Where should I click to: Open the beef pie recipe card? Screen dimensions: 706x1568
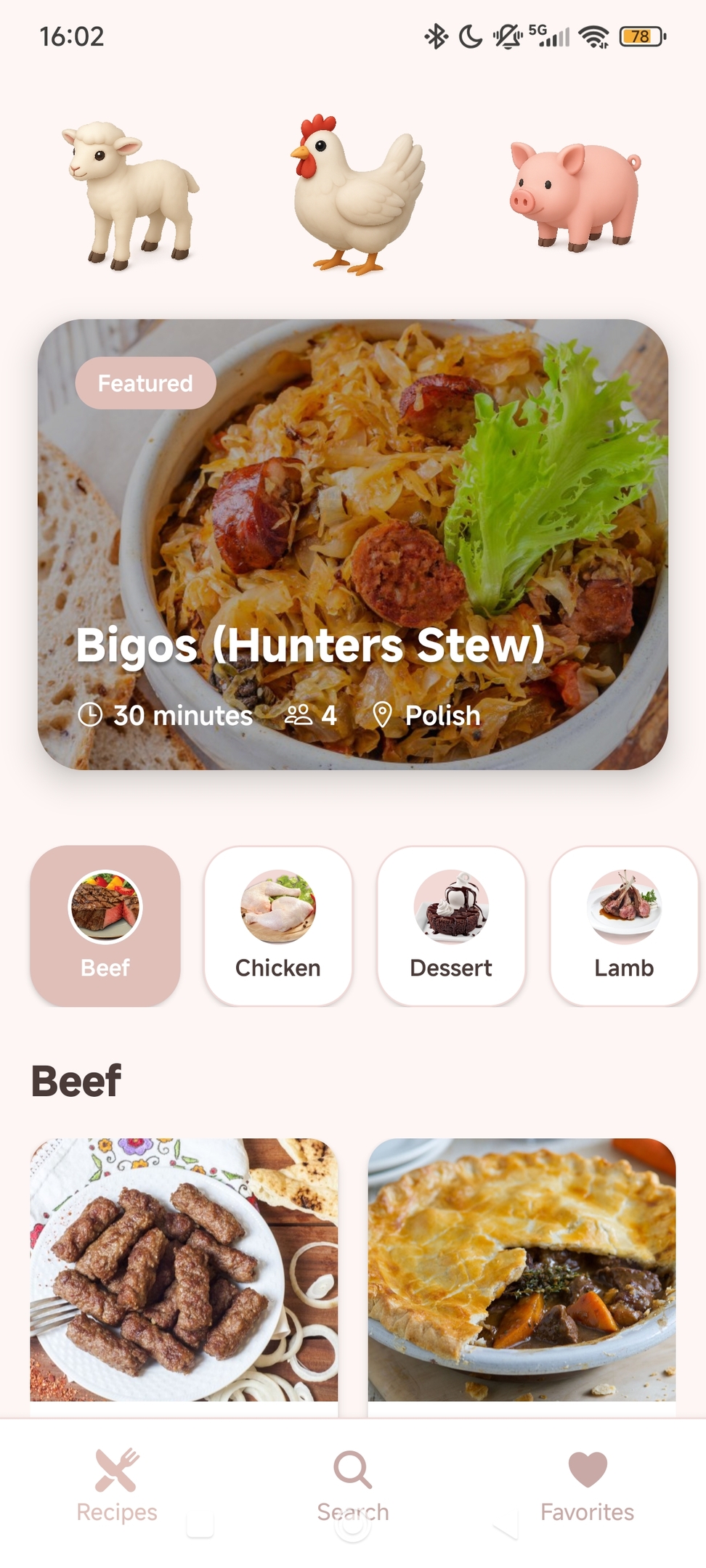[522, 1270]
